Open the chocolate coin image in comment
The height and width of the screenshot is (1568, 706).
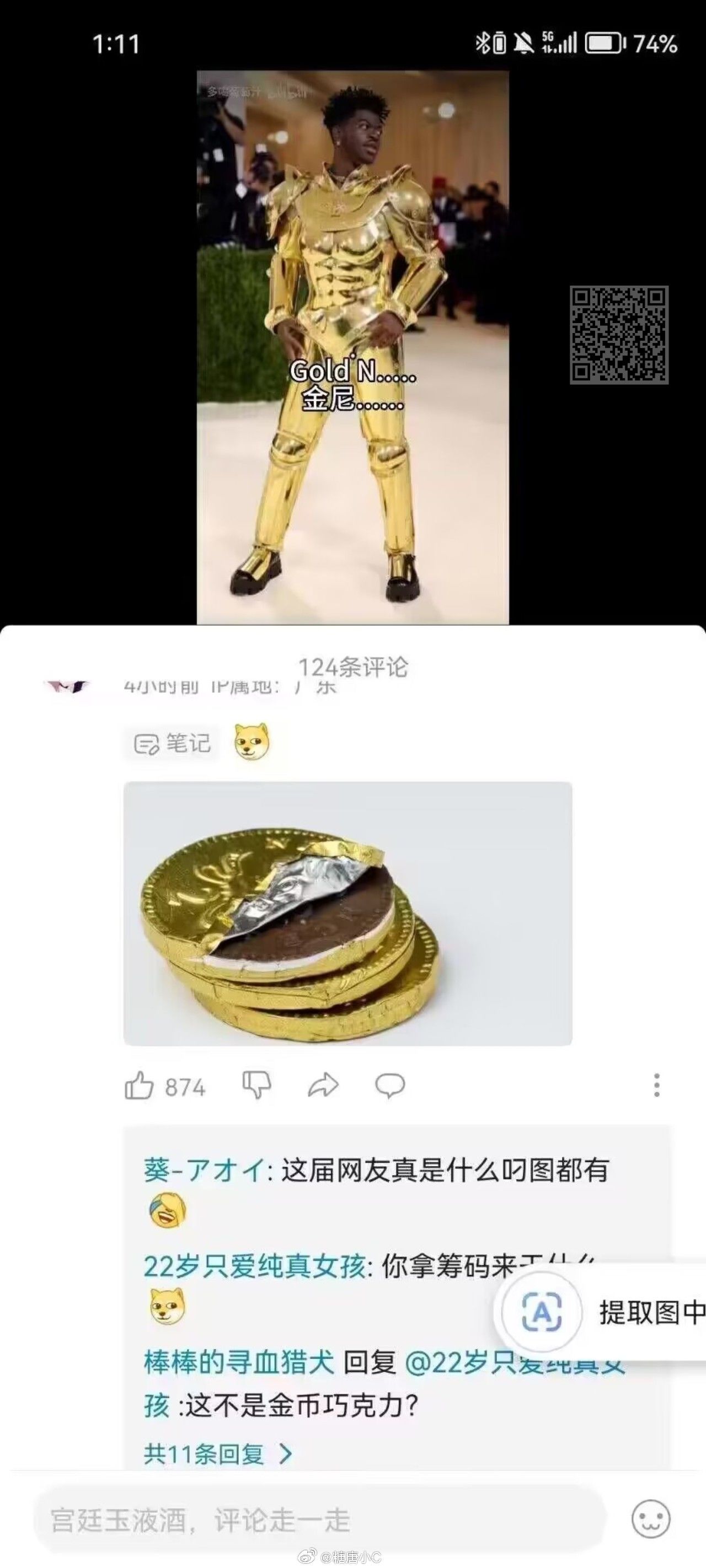(347, 913)
